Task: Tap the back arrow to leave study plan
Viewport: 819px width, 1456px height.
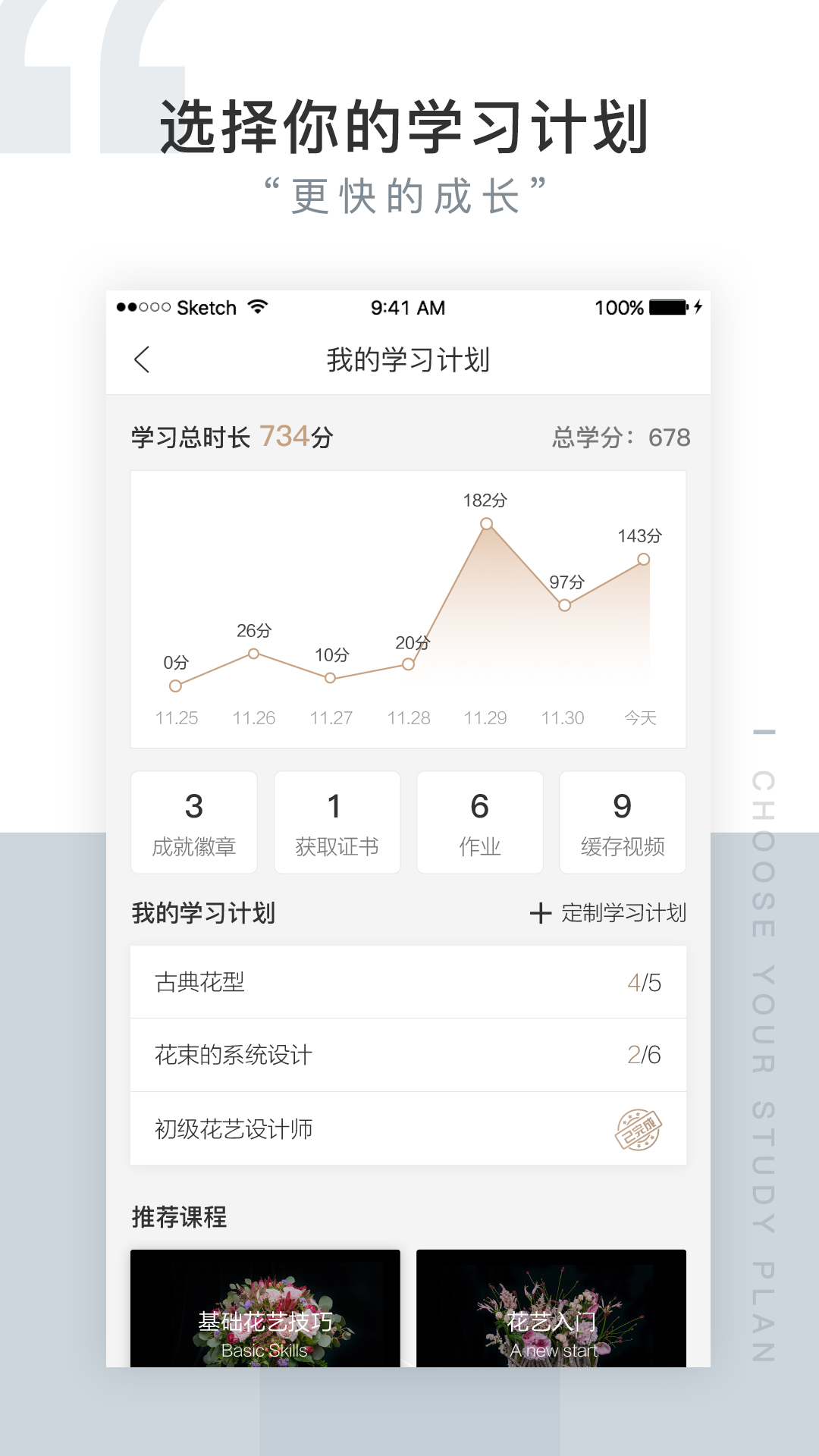Action: [141, 360]
